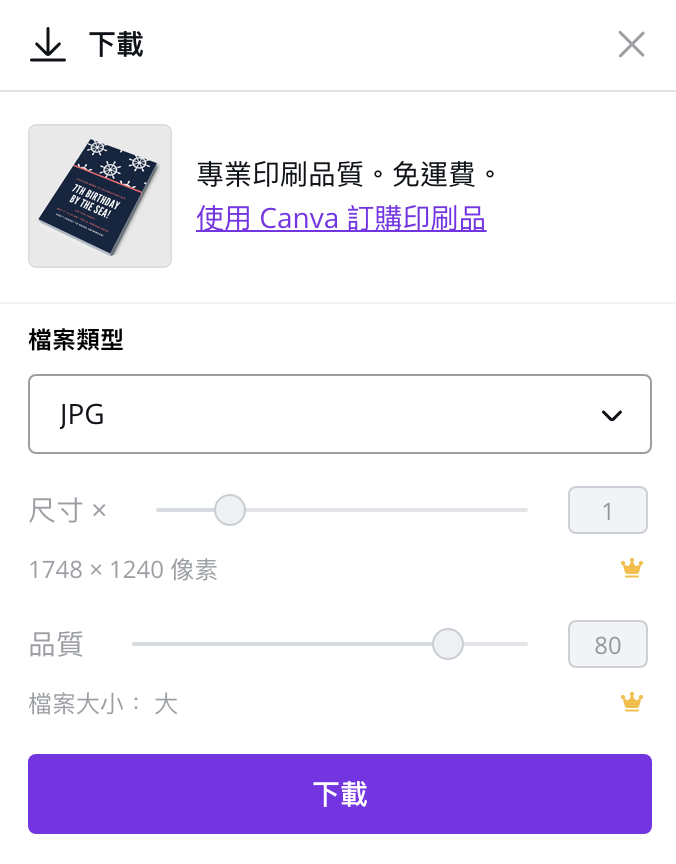This screenshot has height=864, width=676.
Task: Open the 使用 Canva 訂購印刷品 link
Action: tap(341, 217)
